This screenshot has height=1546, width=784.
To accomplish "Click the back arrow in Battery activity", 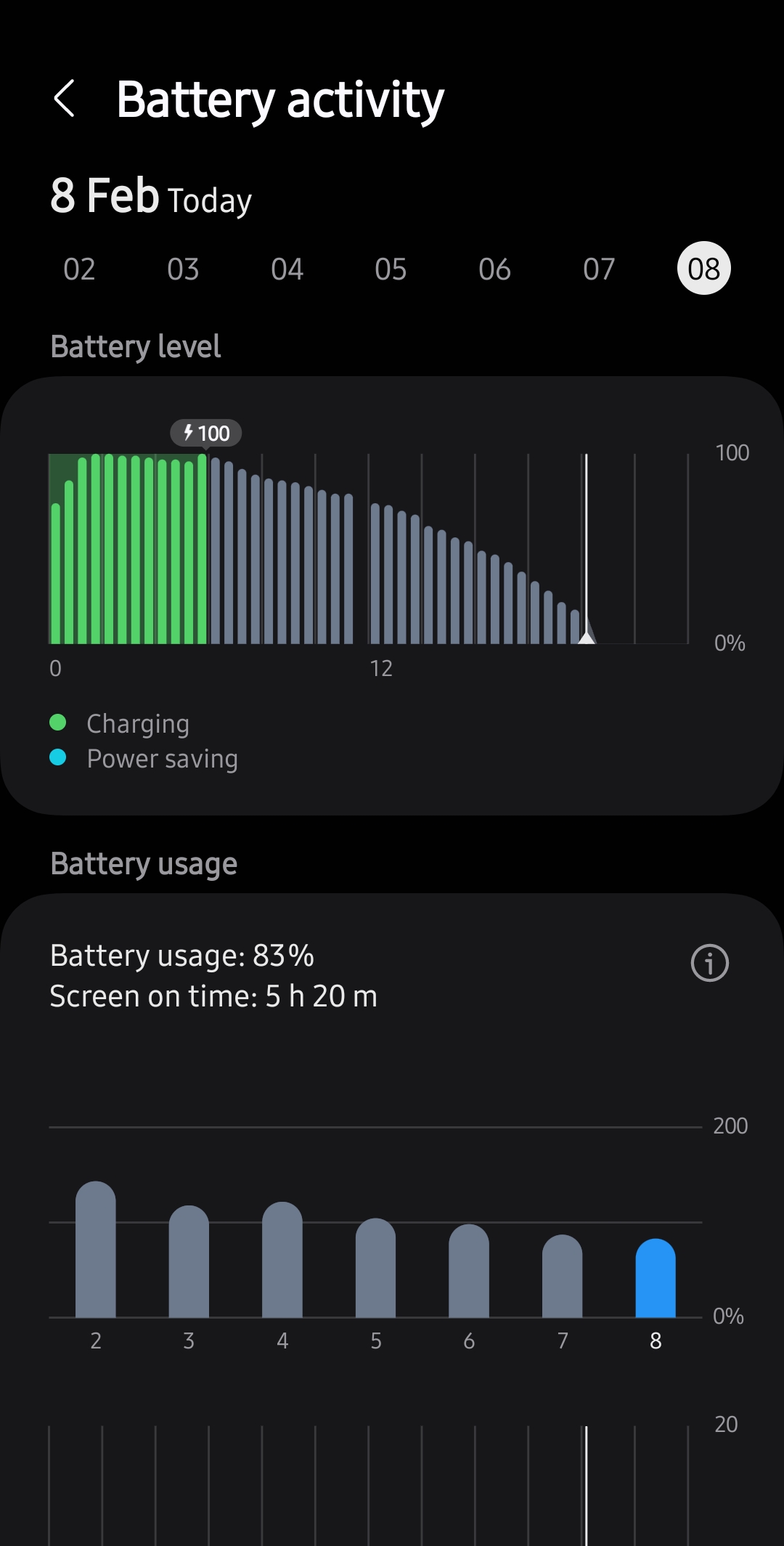I will point(66,98).
